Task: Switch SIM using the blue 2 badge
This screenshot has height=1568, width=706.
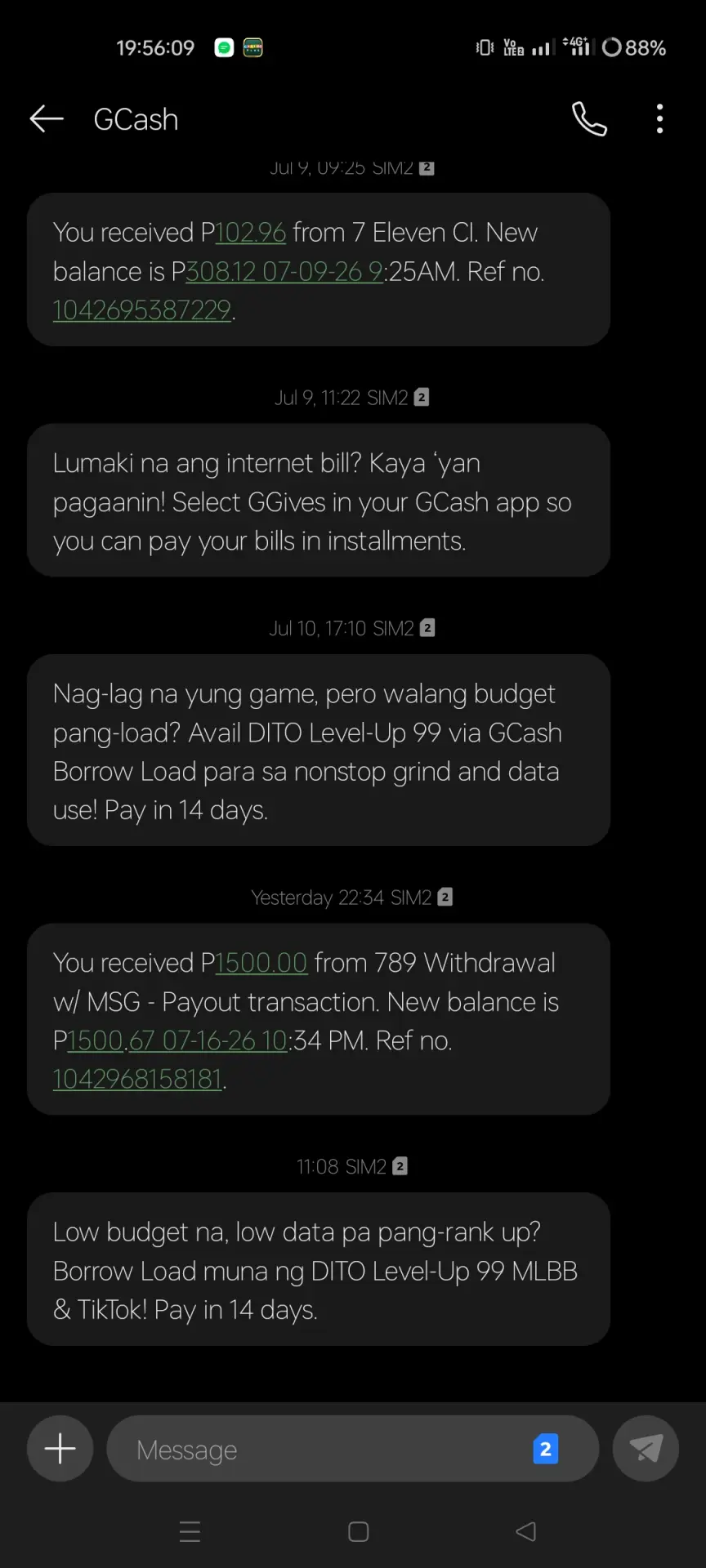Action: (x=546, y=1449)
